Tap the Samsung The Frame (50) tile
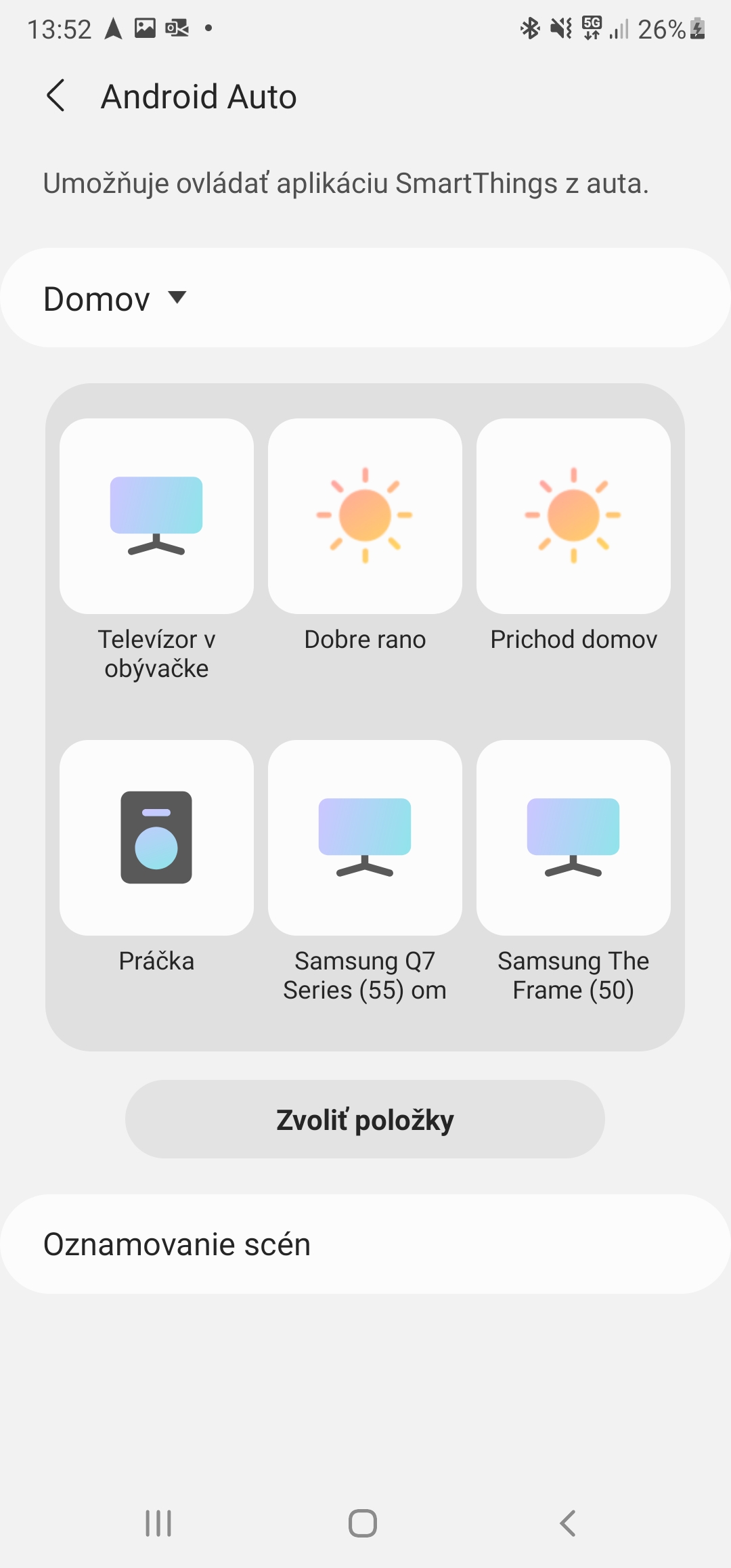Image resolution: width=731 pixels, height=1568 pixels. tap(573, 837)
